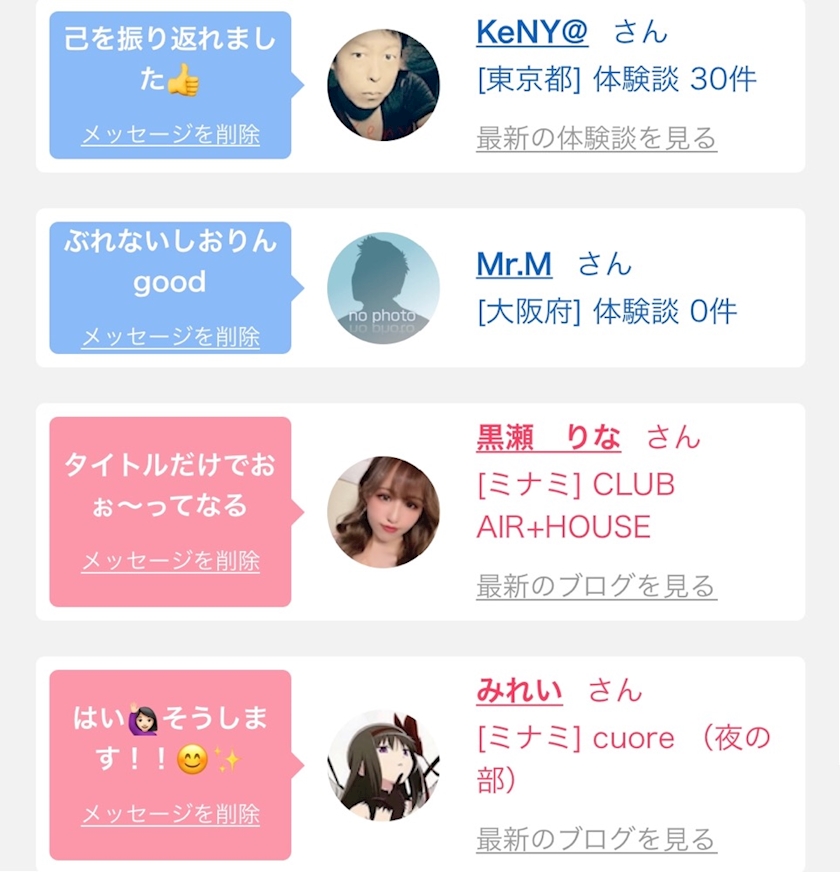The width and height of the screenshot is (840, 872).
Task: Open Mr.M profile name link
Action: 514,264
